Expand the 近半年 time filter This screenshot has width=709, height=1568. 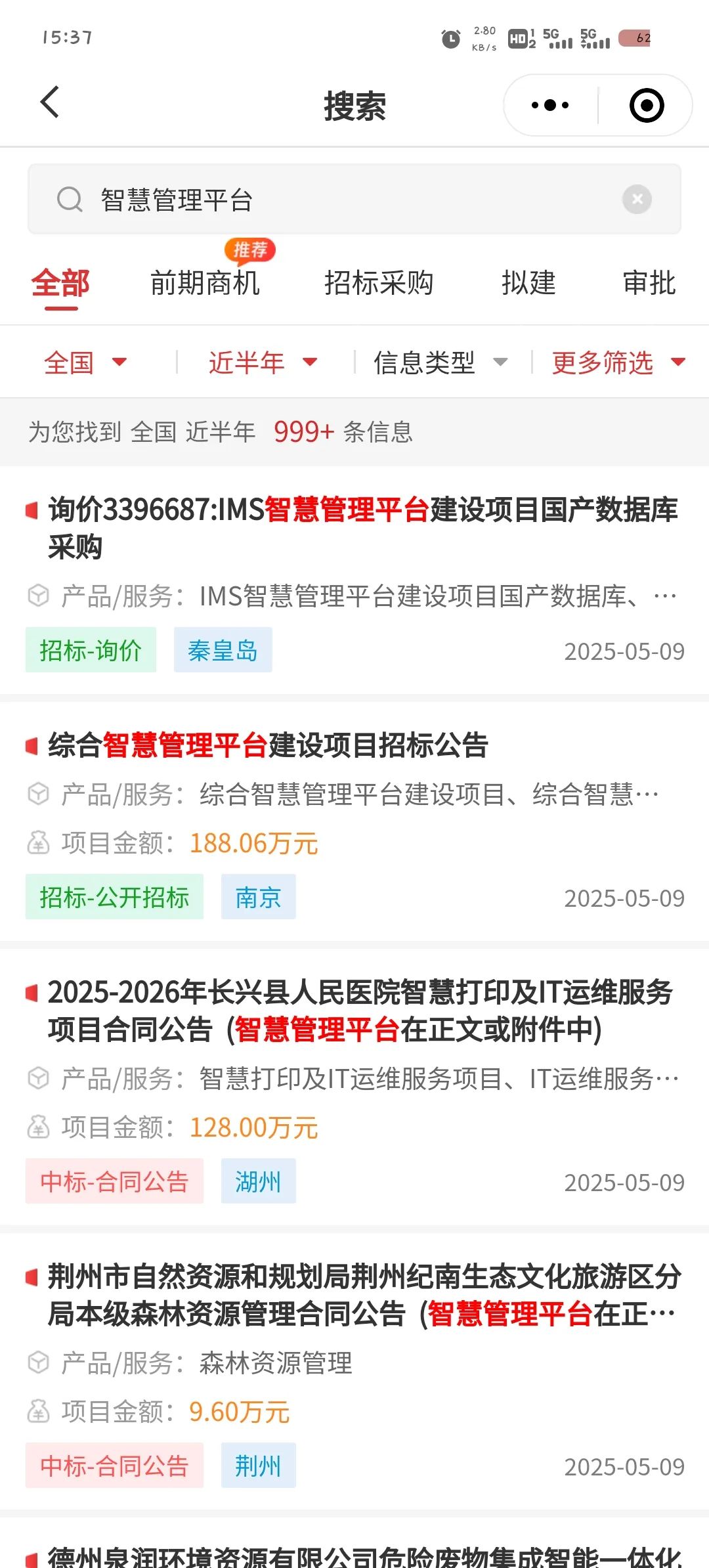coord(263,362)
